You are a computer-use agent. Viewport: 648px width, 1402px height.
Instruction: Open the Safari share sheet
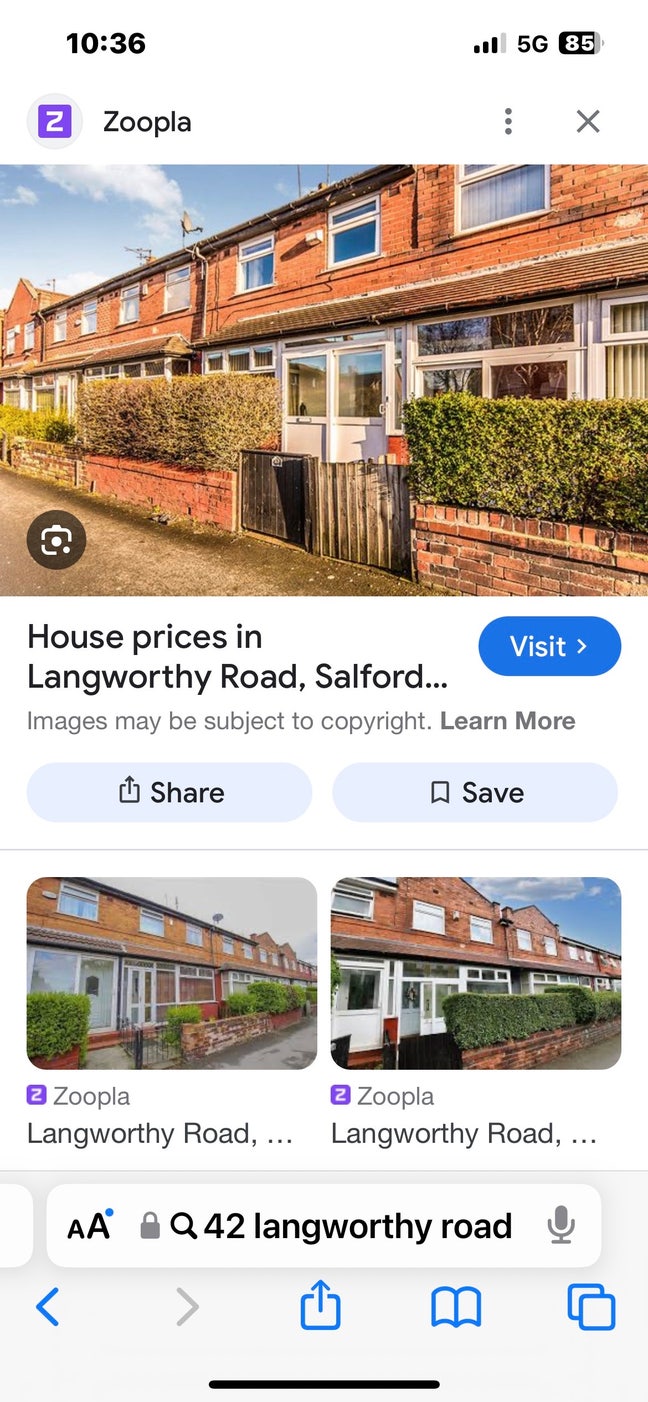(320, 1307)
